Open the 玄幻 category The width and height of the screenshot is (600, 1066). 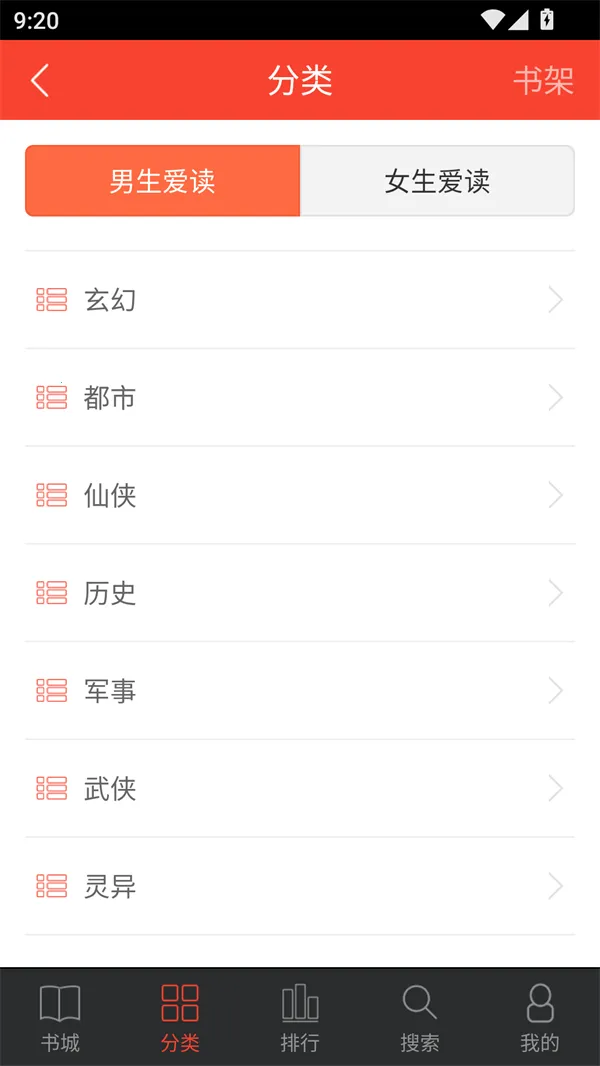(x=300, y=300)
